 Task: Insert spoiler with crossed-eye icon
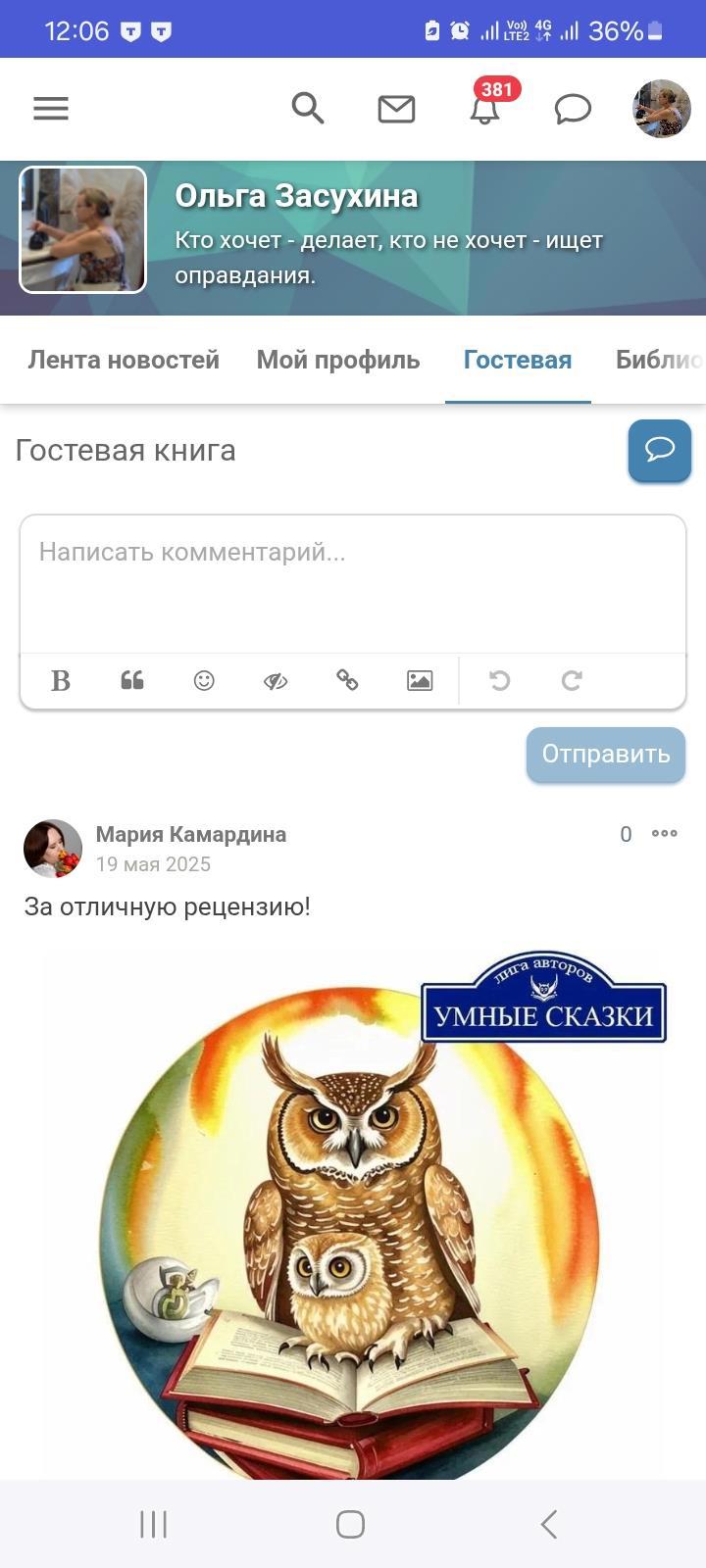276,680
